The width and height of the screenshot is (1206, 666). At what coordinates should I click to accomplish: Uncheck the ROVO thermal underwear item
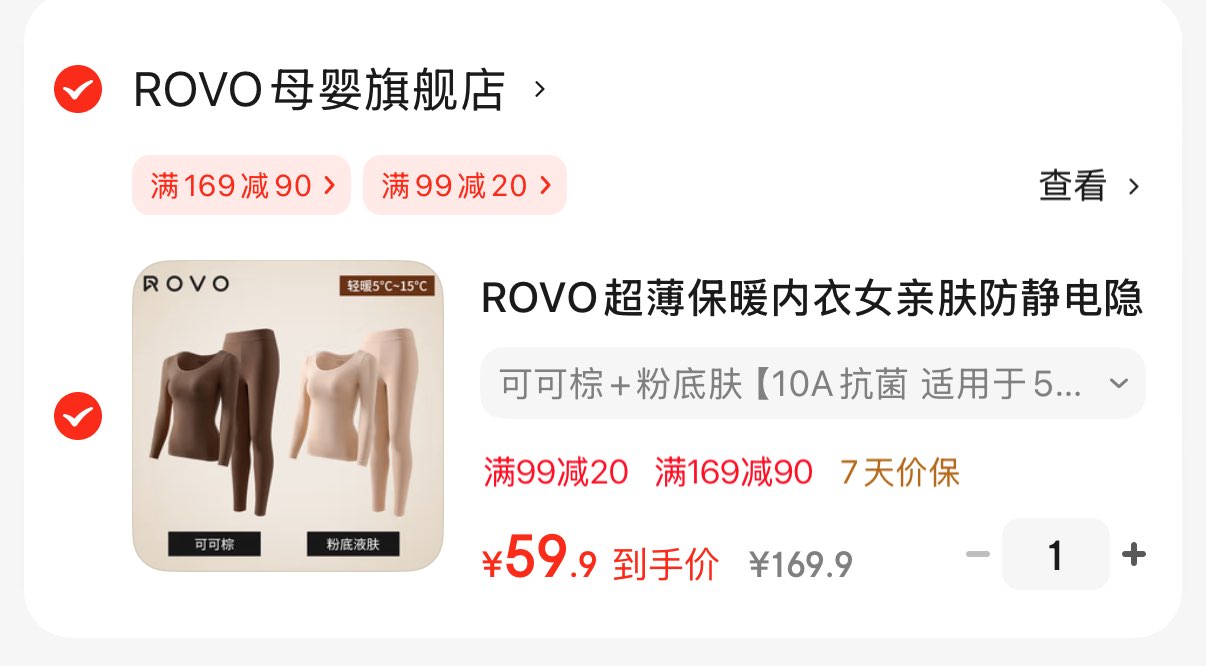click(x=77, y=415)
